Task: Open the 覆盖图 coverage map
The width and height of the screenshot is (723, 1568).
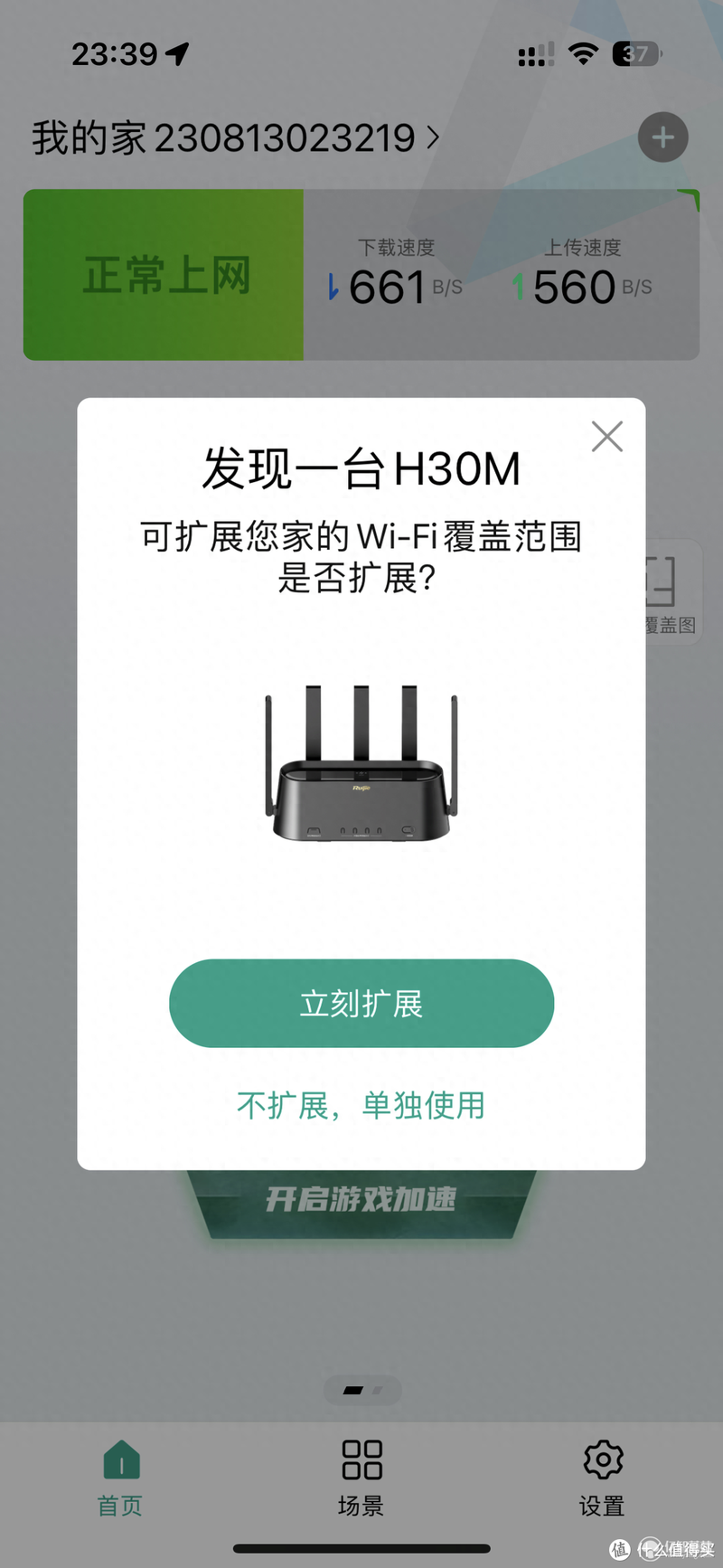Action: [x=672, y=593]
